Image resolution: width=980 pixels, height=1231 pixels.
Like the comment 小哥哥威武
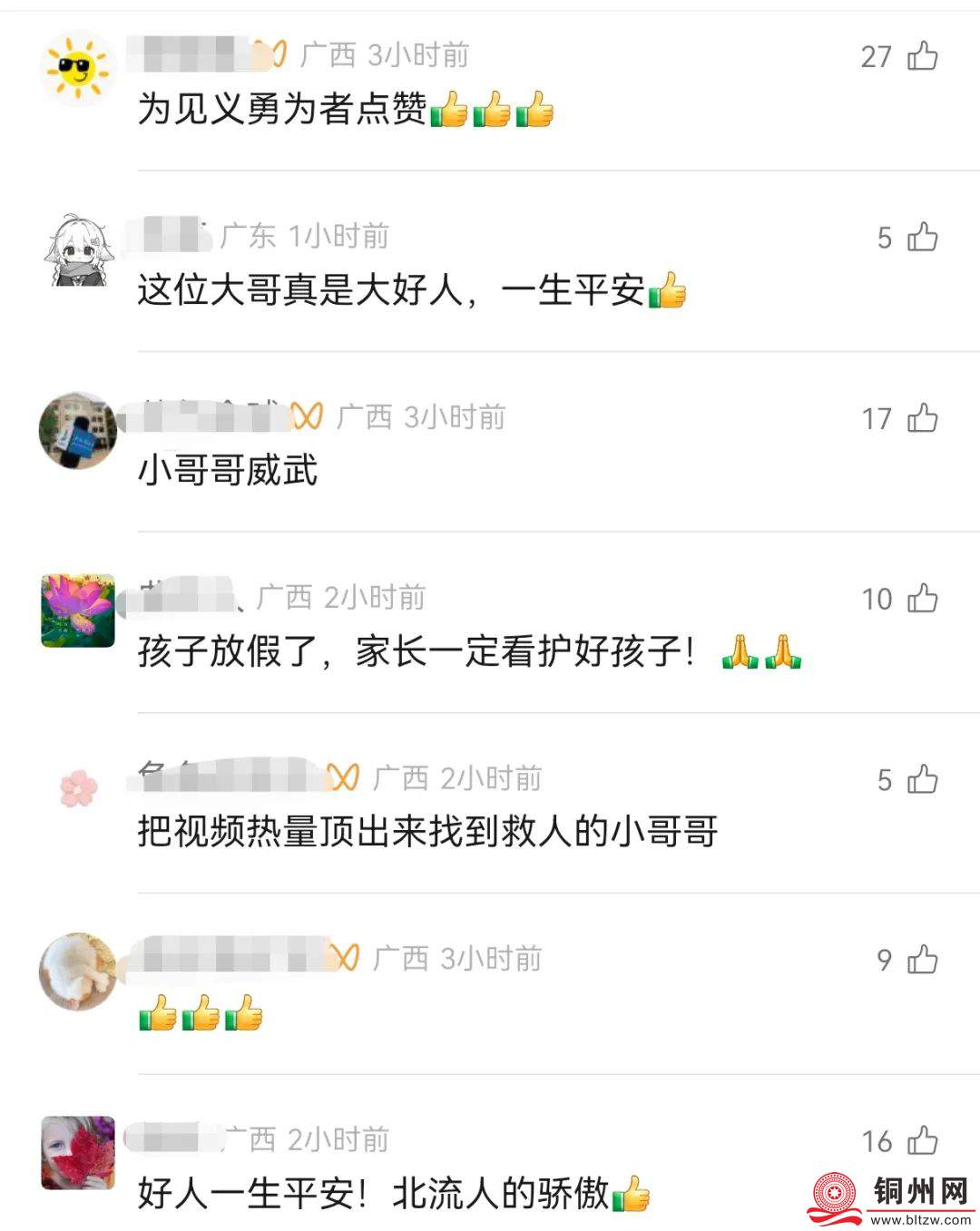click(x=922, y=418)
